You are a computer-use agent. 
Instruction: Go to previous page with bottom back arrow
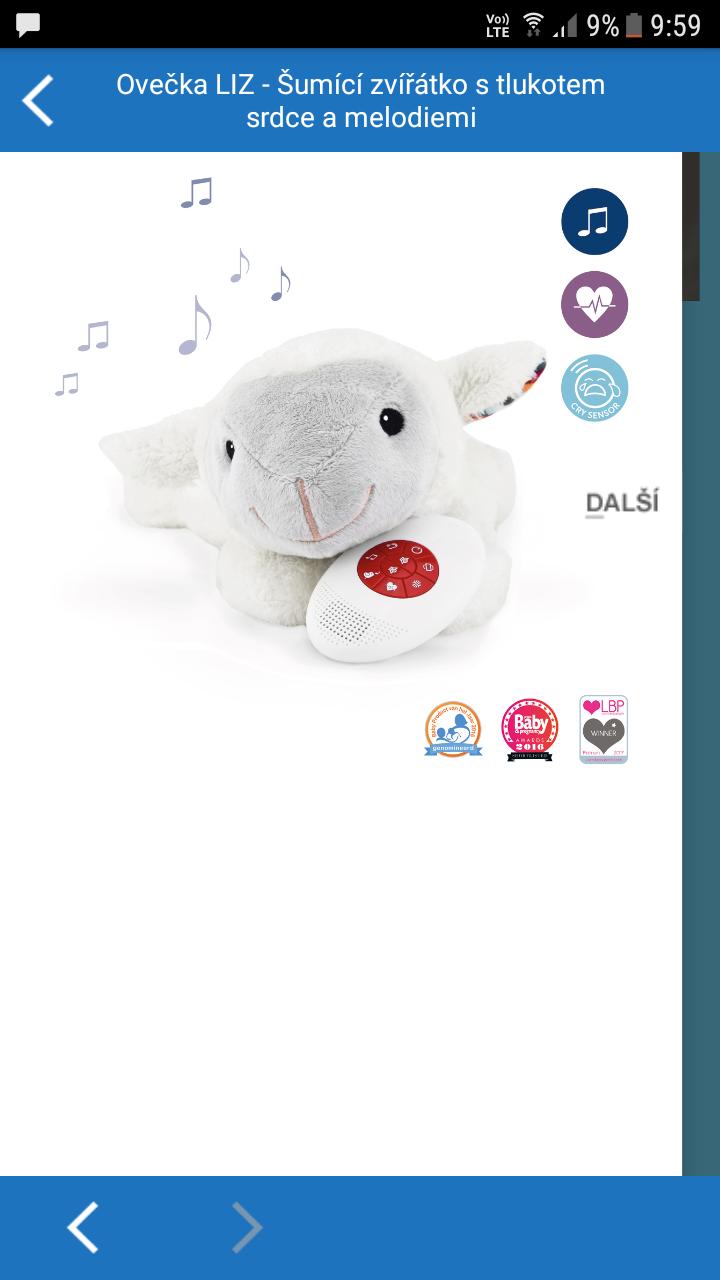[x=83, y=1227]
